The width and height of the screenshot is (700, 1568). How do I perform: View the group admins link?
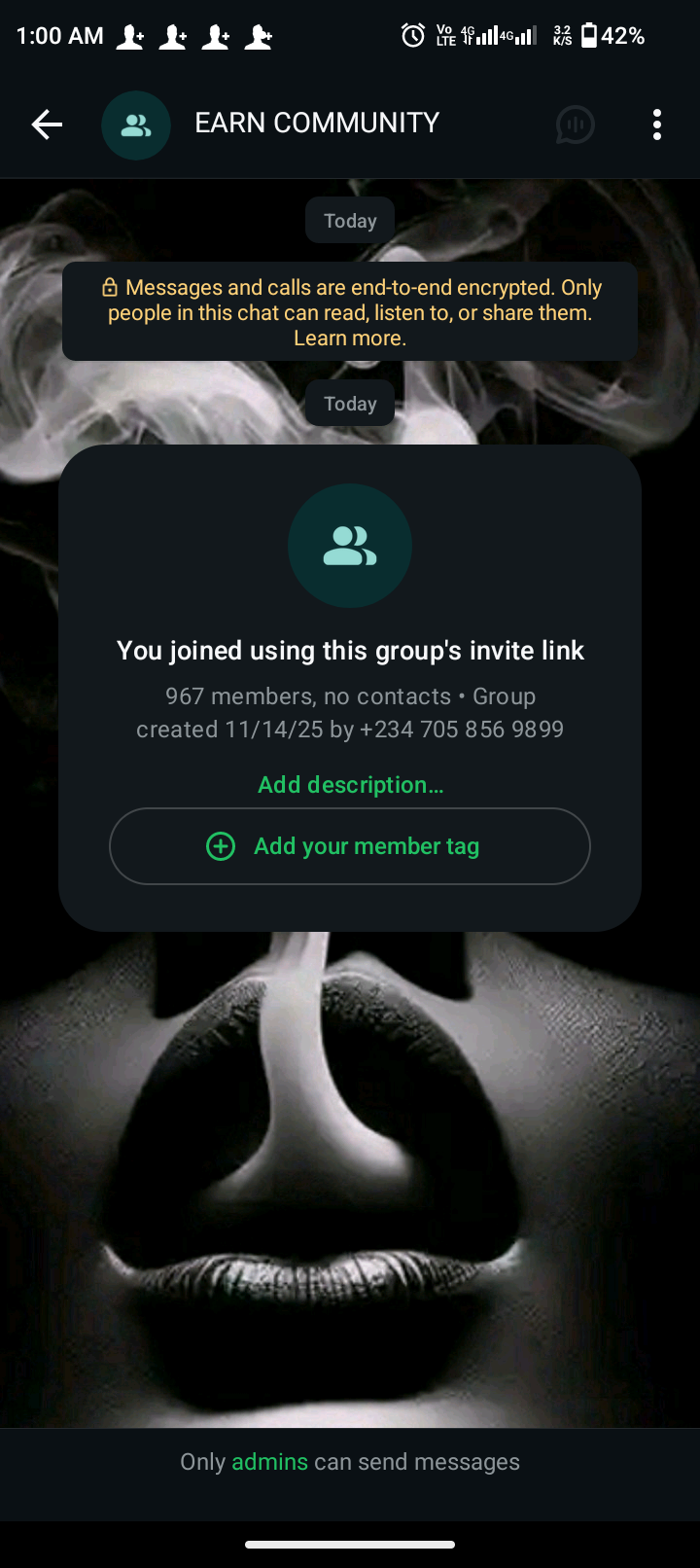click(x=269, y=1462)
